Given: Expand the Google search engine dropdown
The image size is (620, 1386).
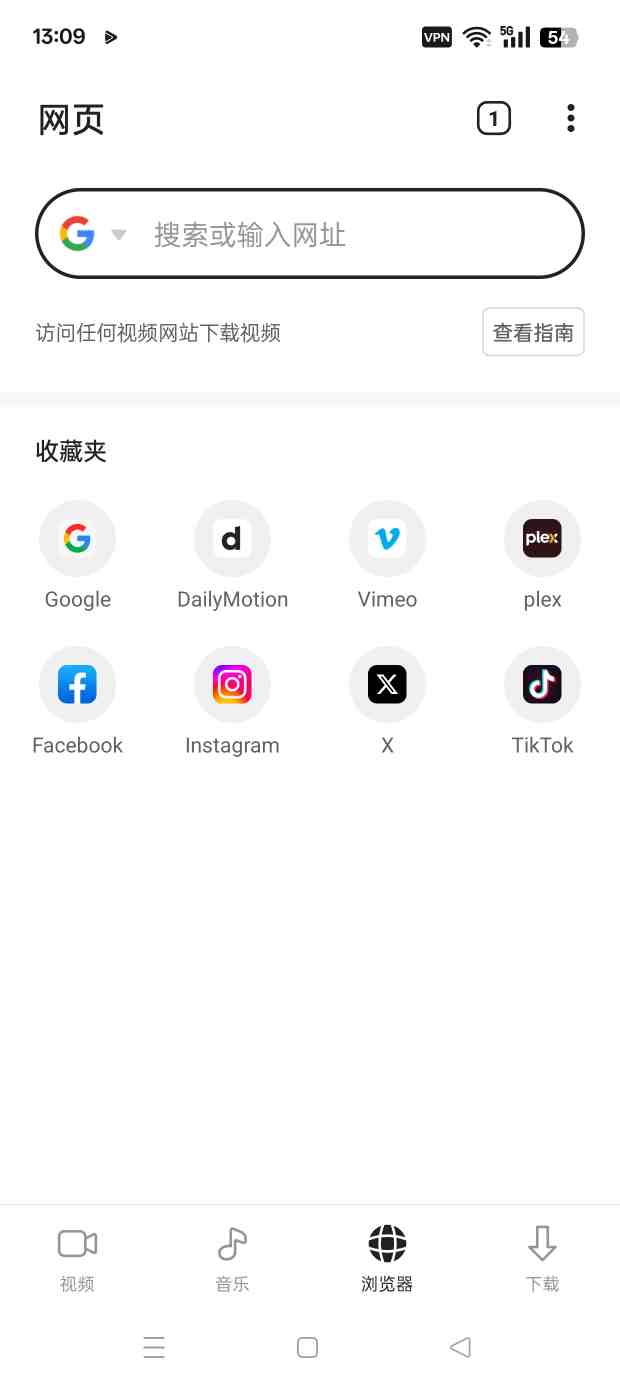Looking at the screenshot, I should coord(93,235).
